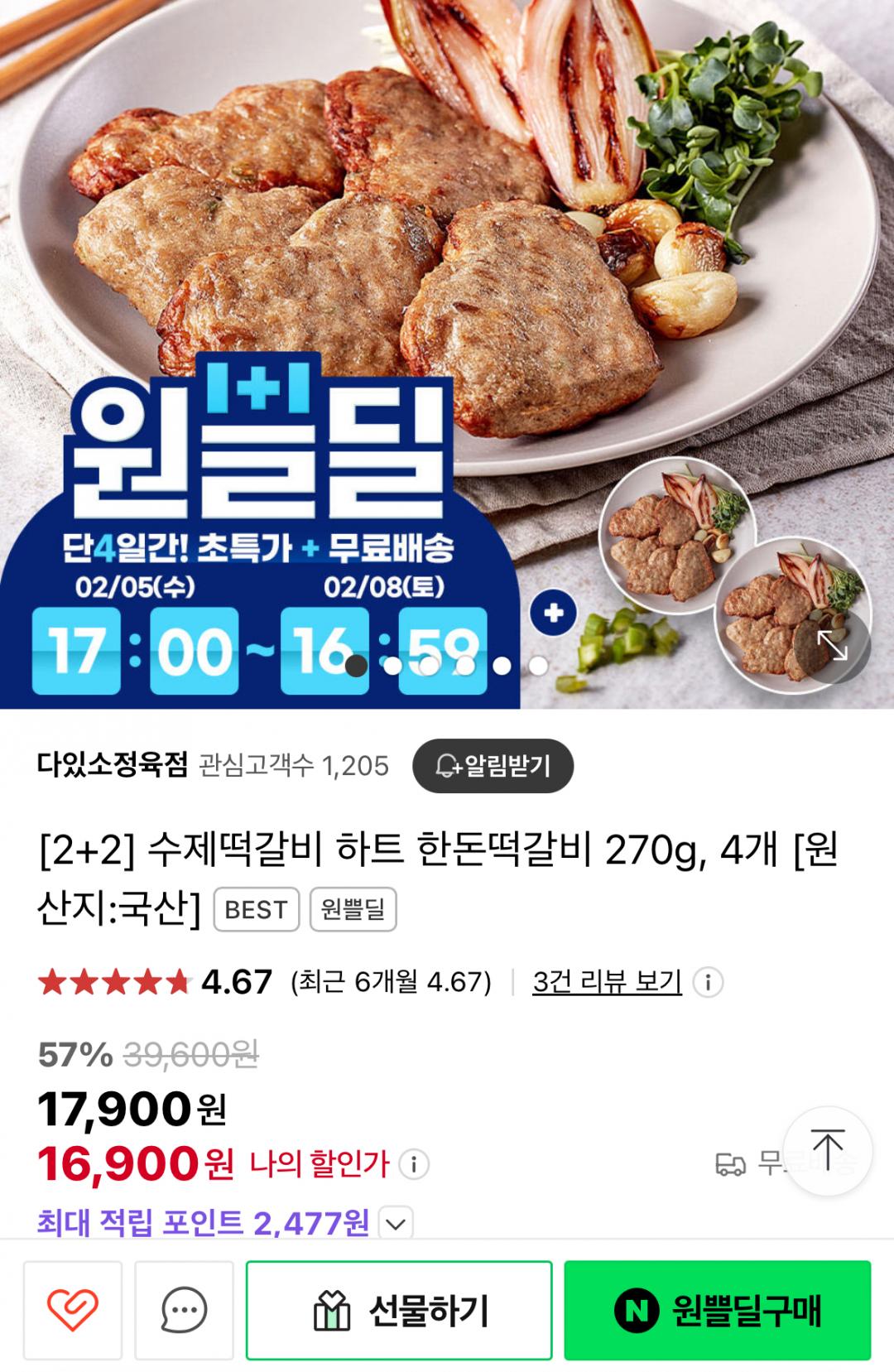Add this product to wishlist

pos(73,1310)
